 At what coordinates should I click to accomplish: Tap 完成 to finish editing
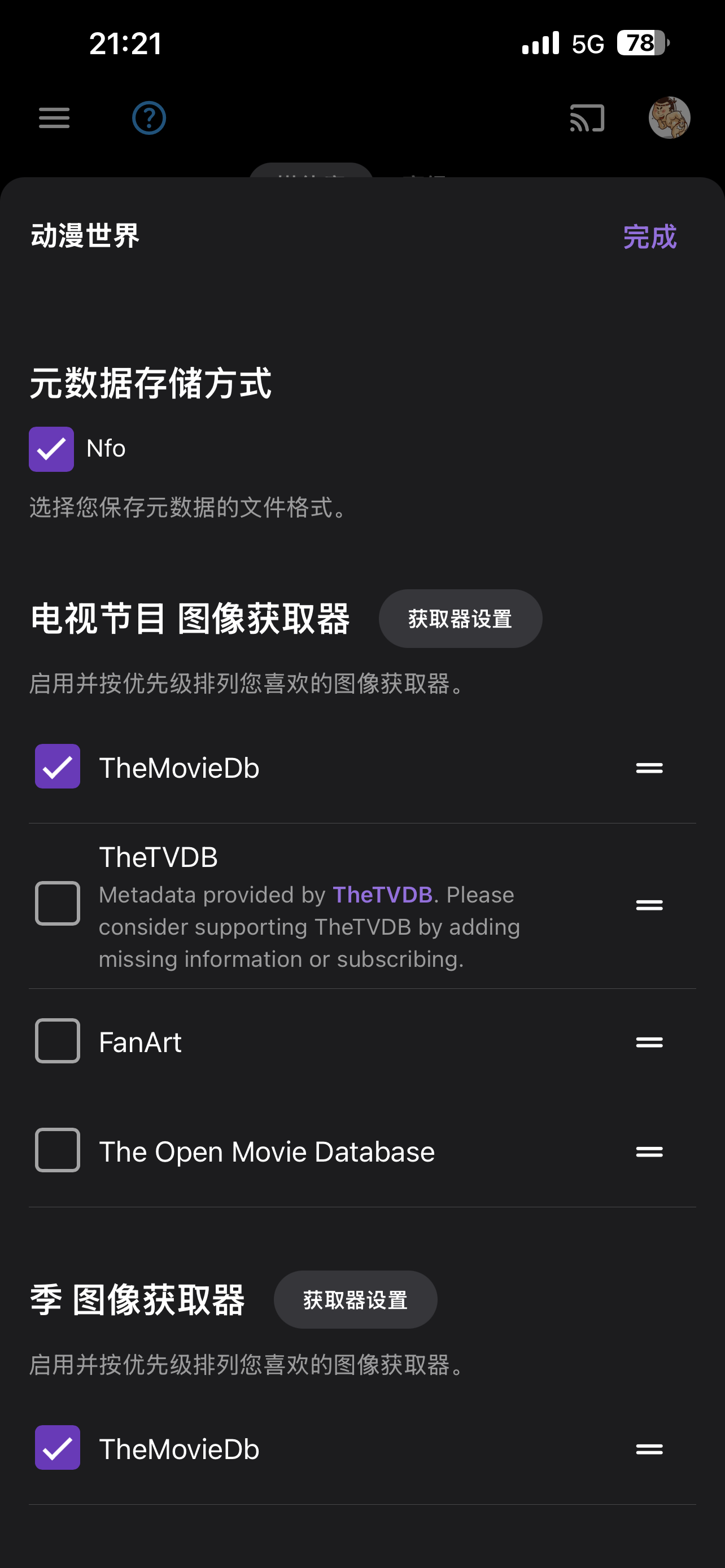click(649, 237)
